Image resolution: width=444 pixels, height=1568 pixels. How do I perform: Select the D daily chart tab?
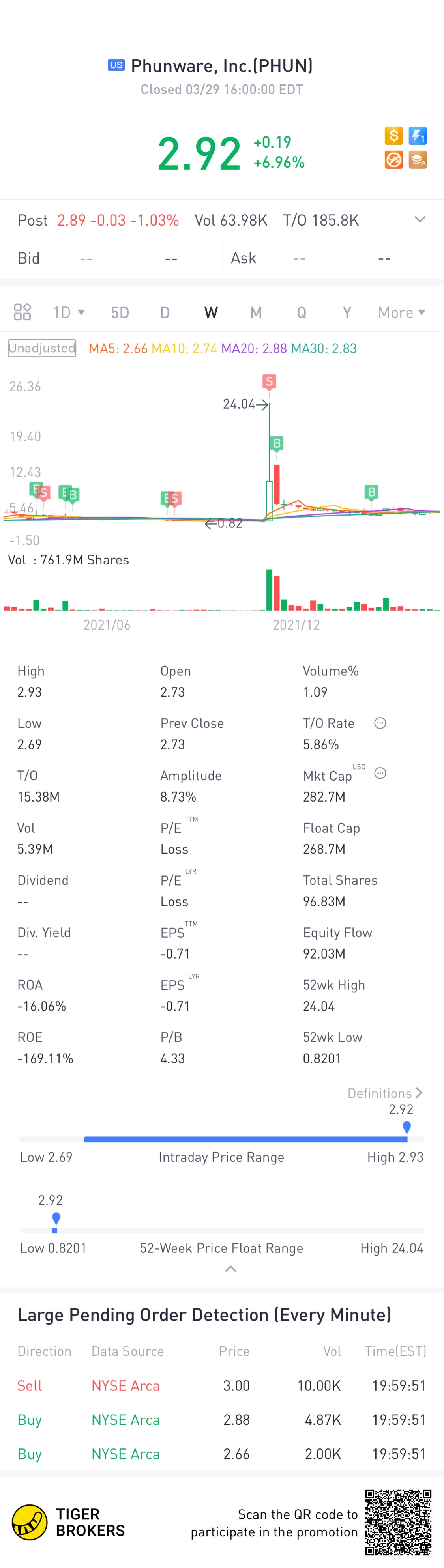165,313
